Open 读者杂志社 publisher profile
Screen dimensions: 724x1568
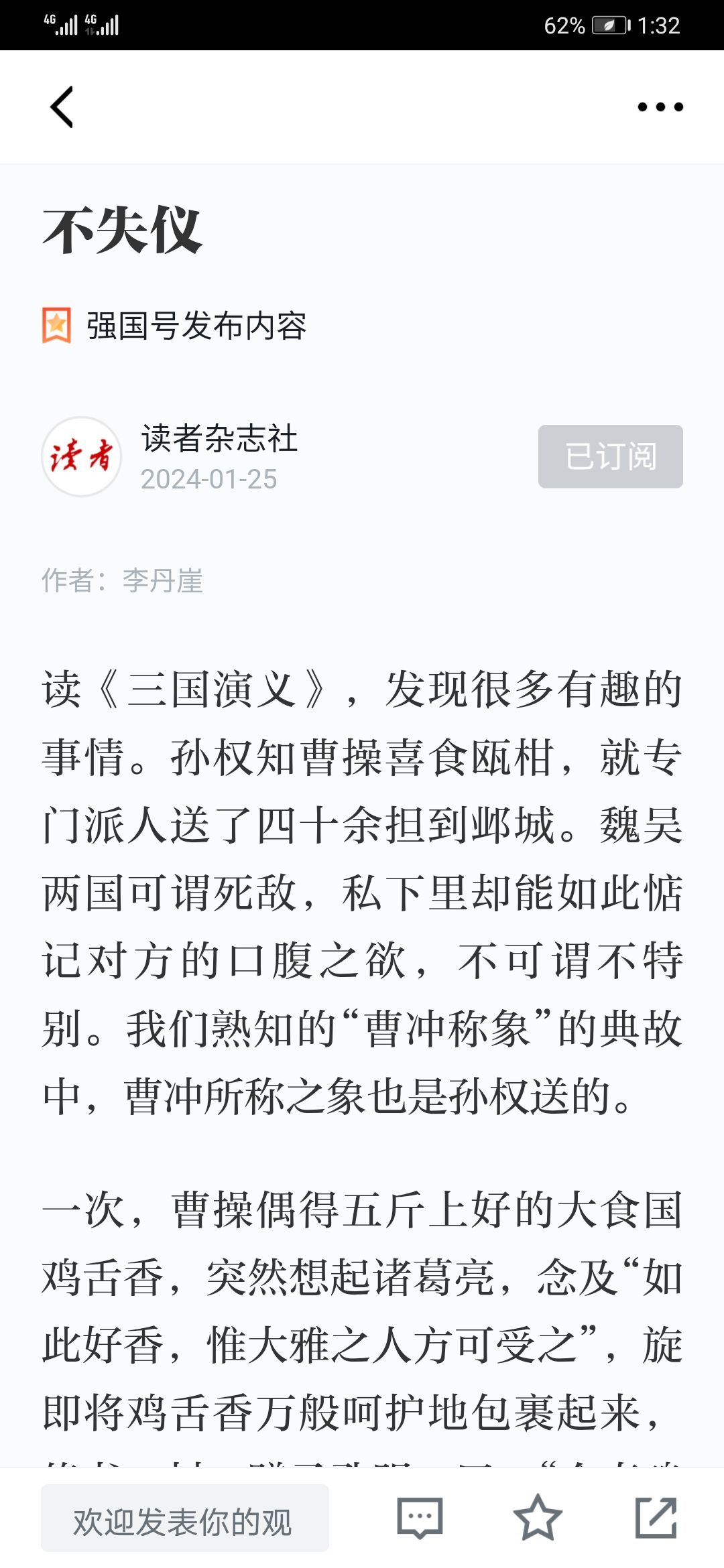[x=219, y=439]
